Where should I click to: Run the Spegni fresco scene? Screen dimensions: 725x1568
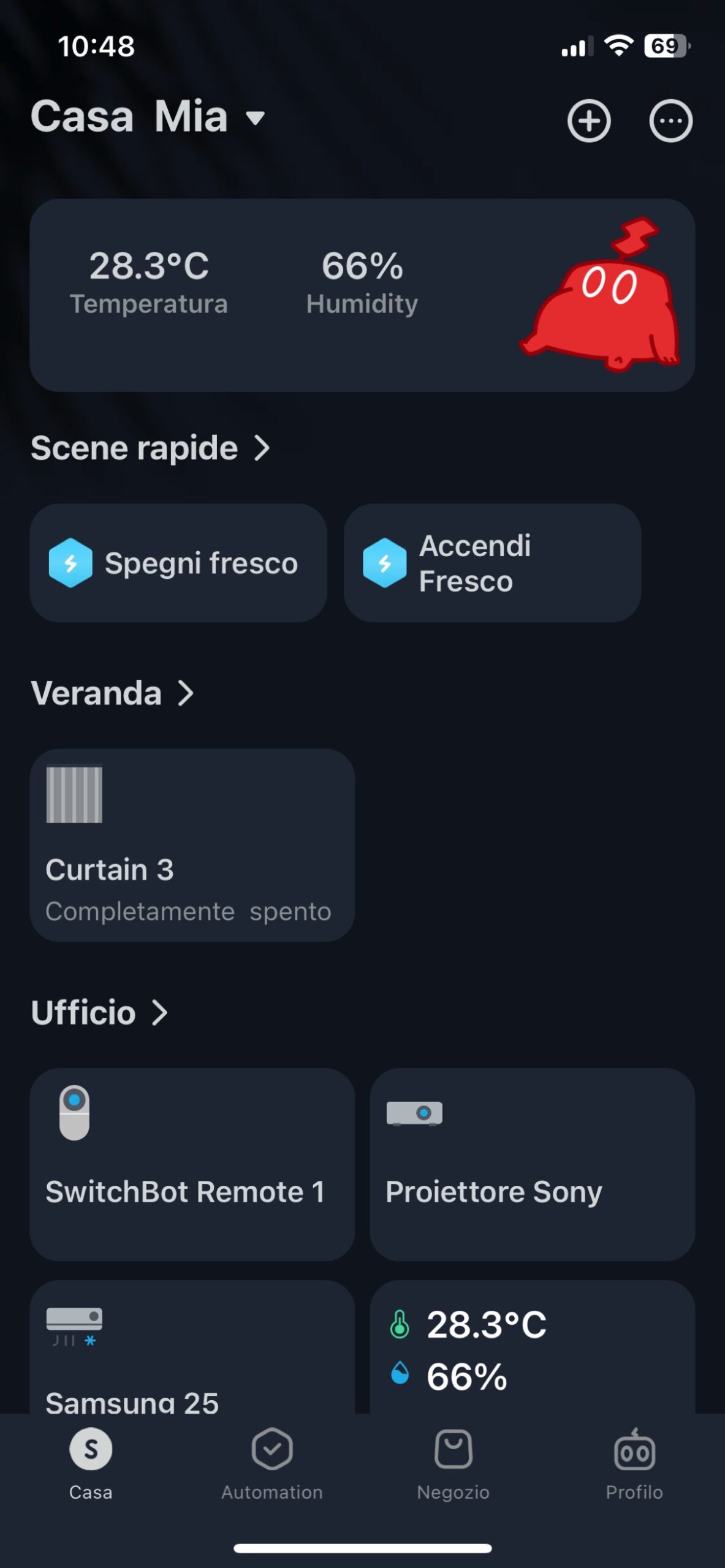point(178,563)
